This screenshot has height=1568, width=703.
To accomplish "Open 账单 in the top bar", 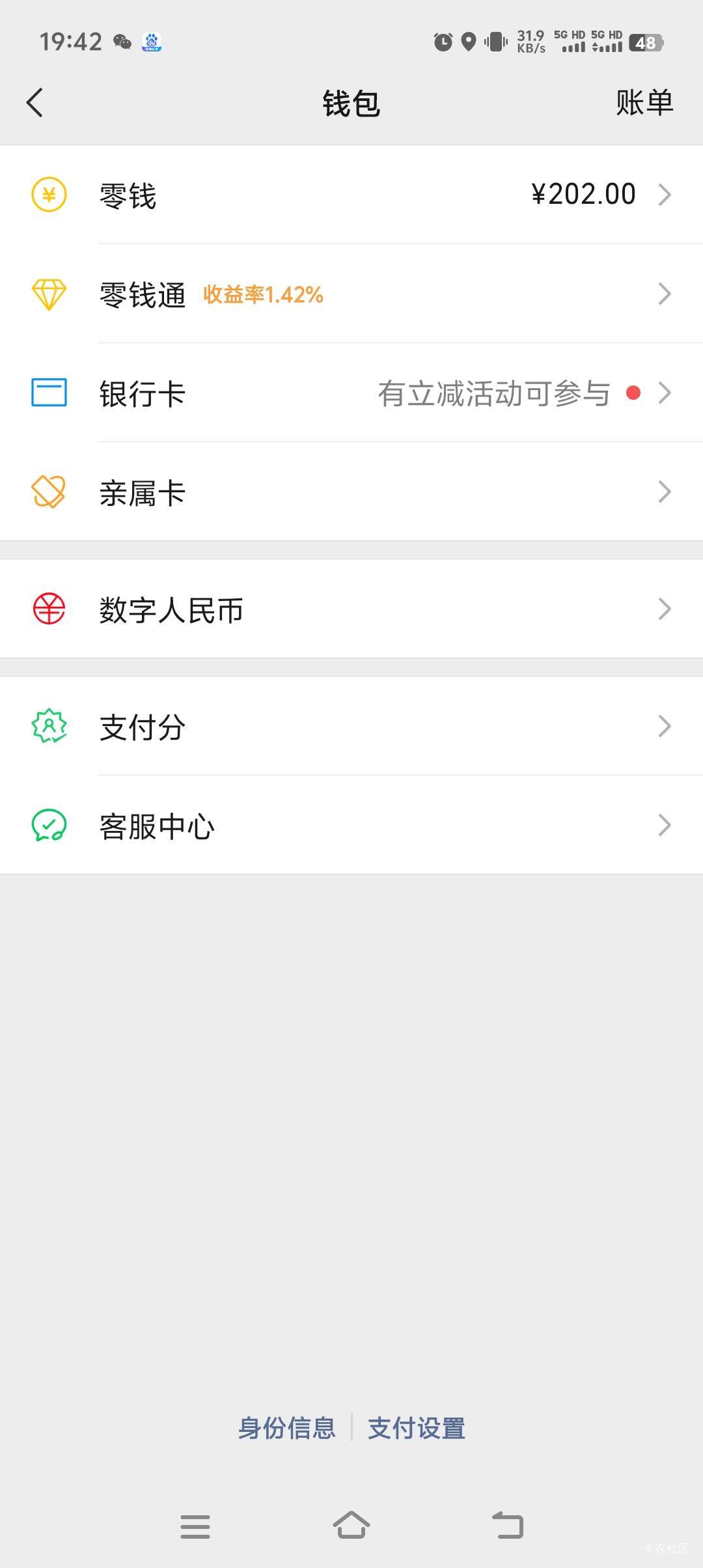I will [644, 103].
